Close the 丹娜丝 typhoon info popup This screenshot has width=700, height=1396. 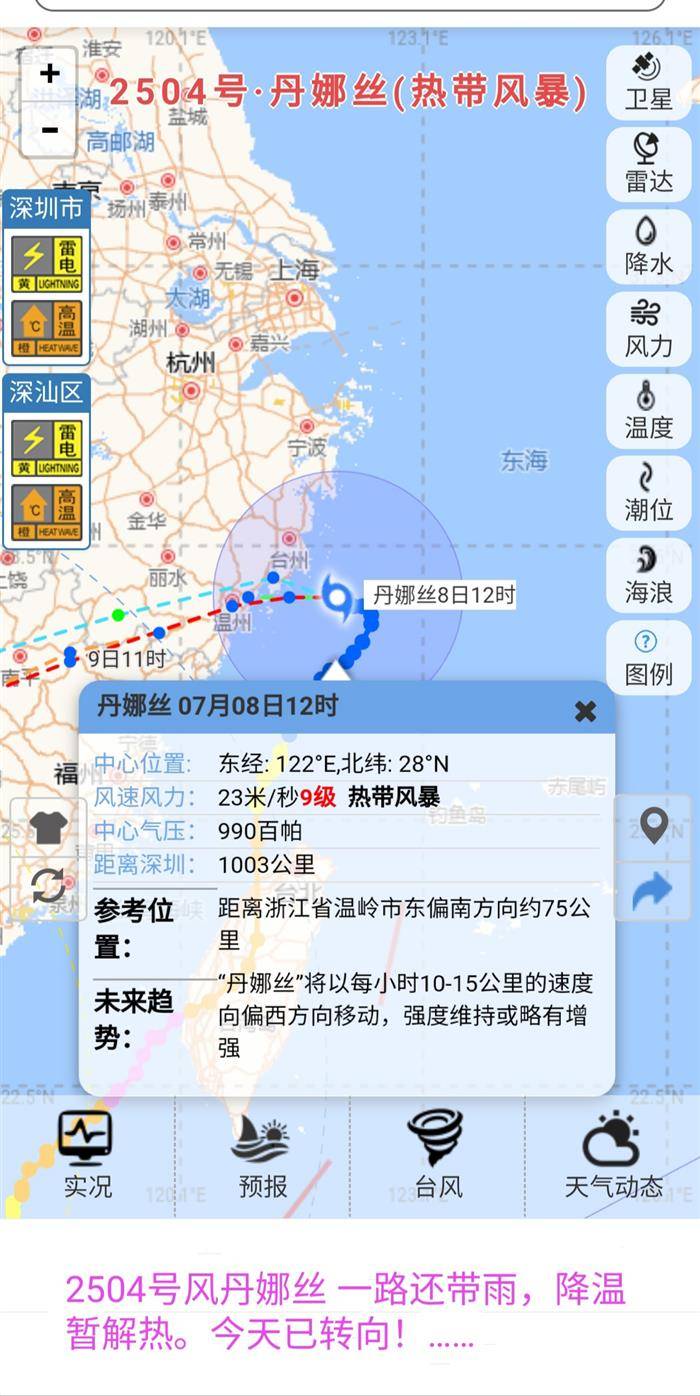pos(585,711)
